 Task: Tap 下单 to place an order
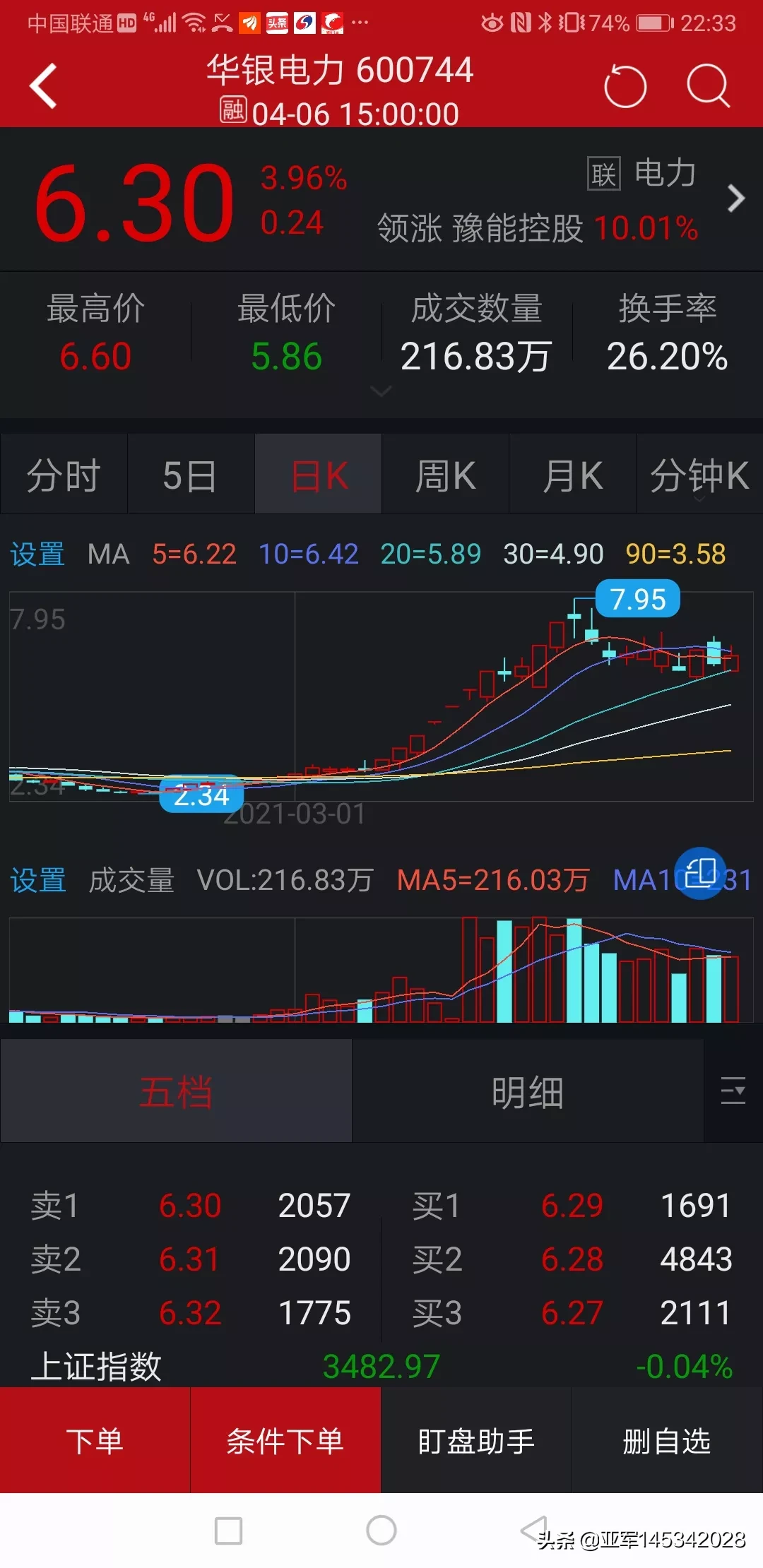pos(95,1441)
